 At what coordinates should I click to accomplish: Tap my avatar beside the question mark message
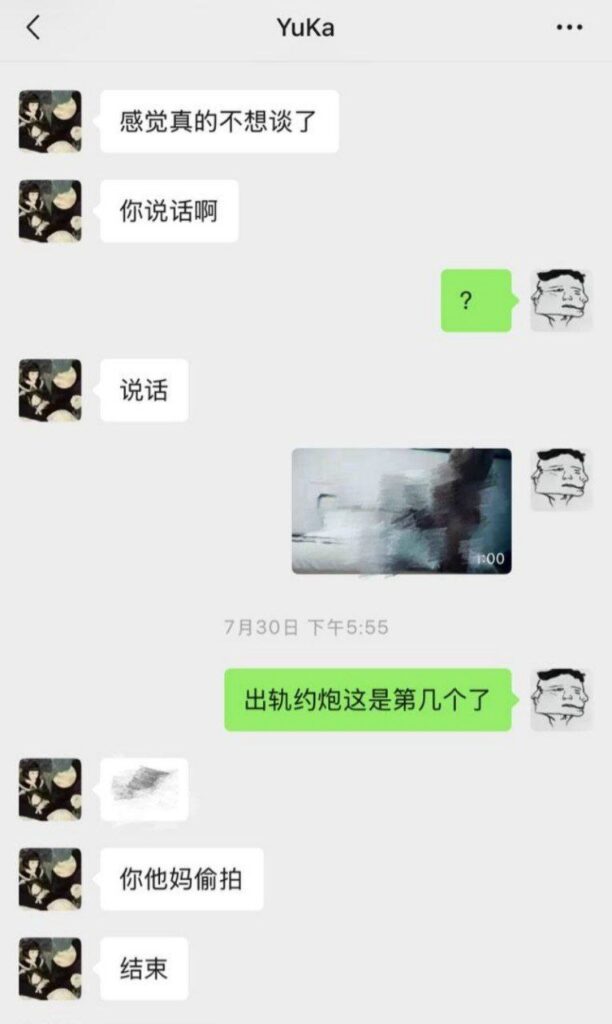pyautogui.click(x=560, y=300)
